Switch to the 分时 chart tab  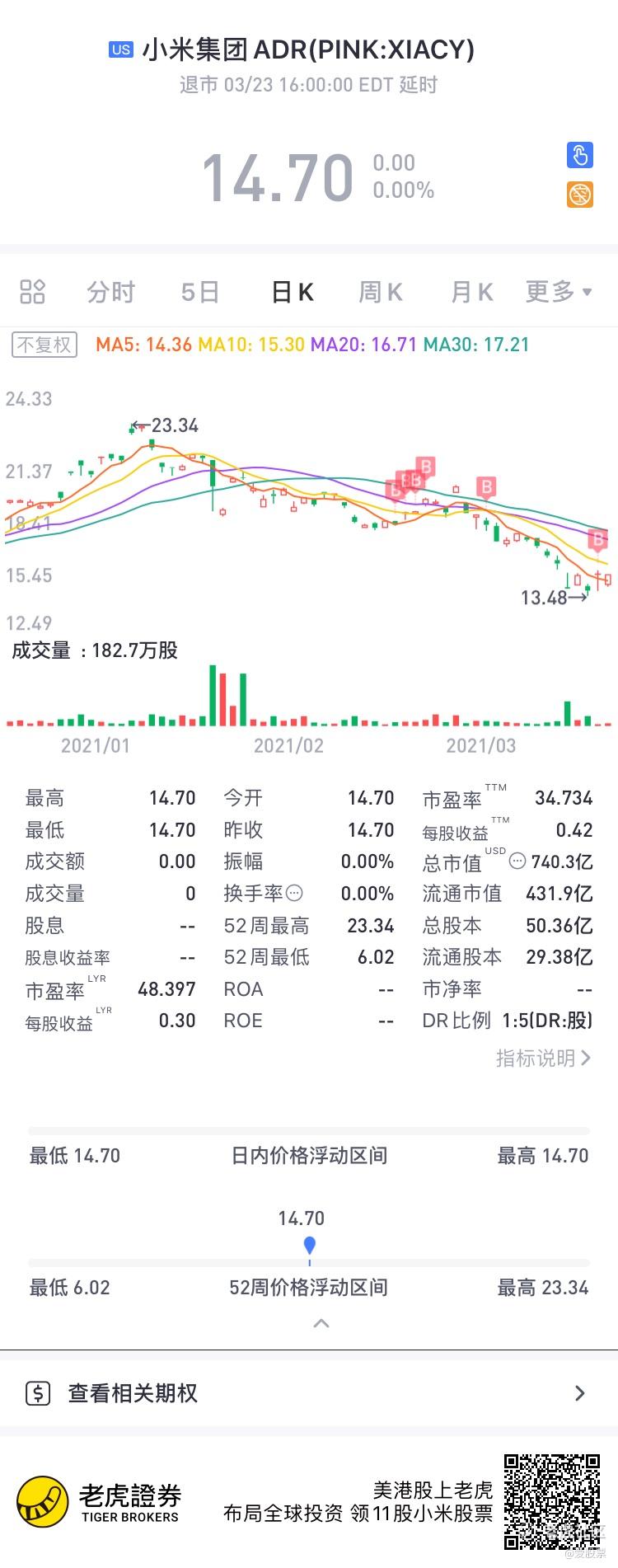tap(110, 292)
